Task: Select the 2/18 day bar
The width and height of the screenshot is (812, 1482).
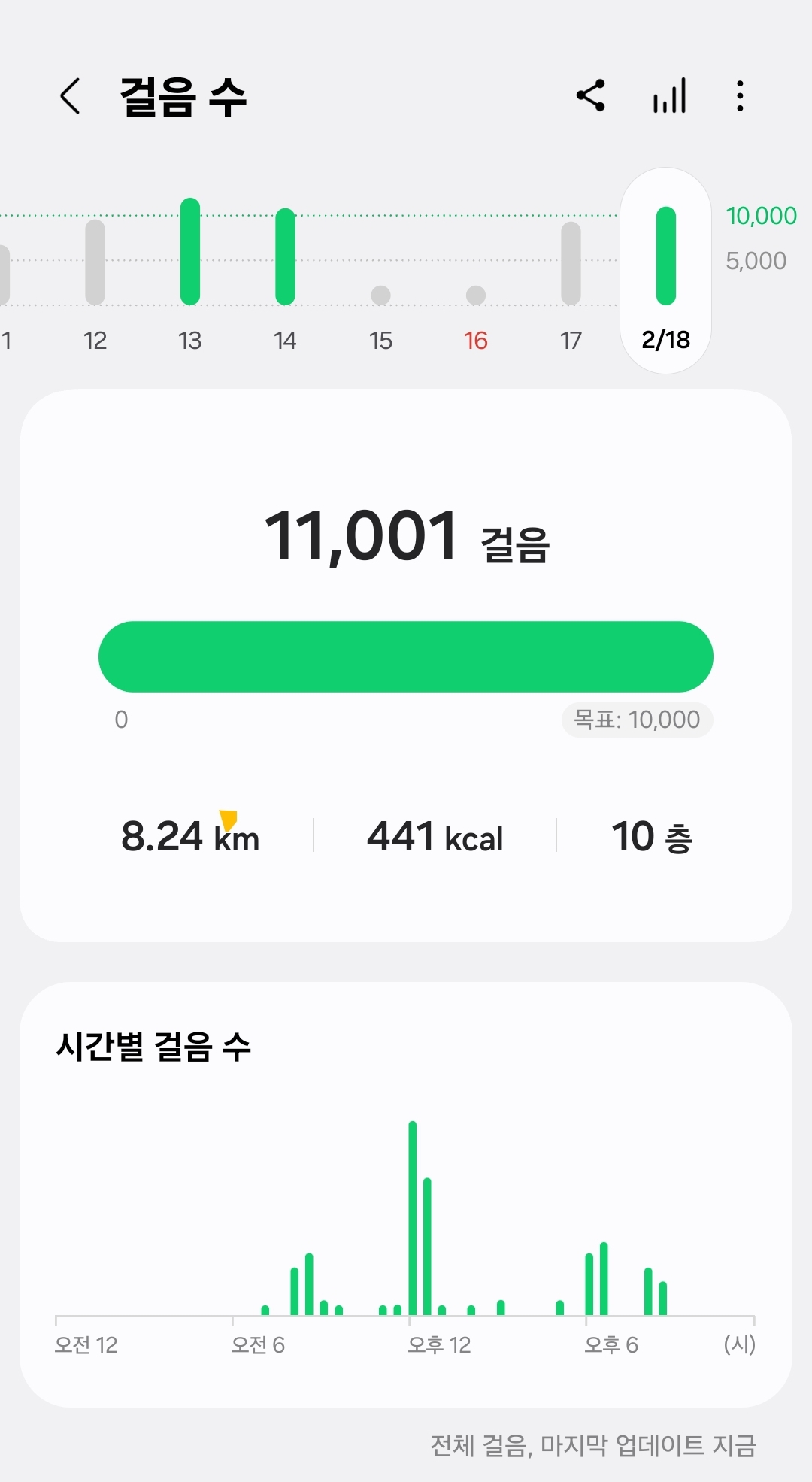Action: click(666, 256)
